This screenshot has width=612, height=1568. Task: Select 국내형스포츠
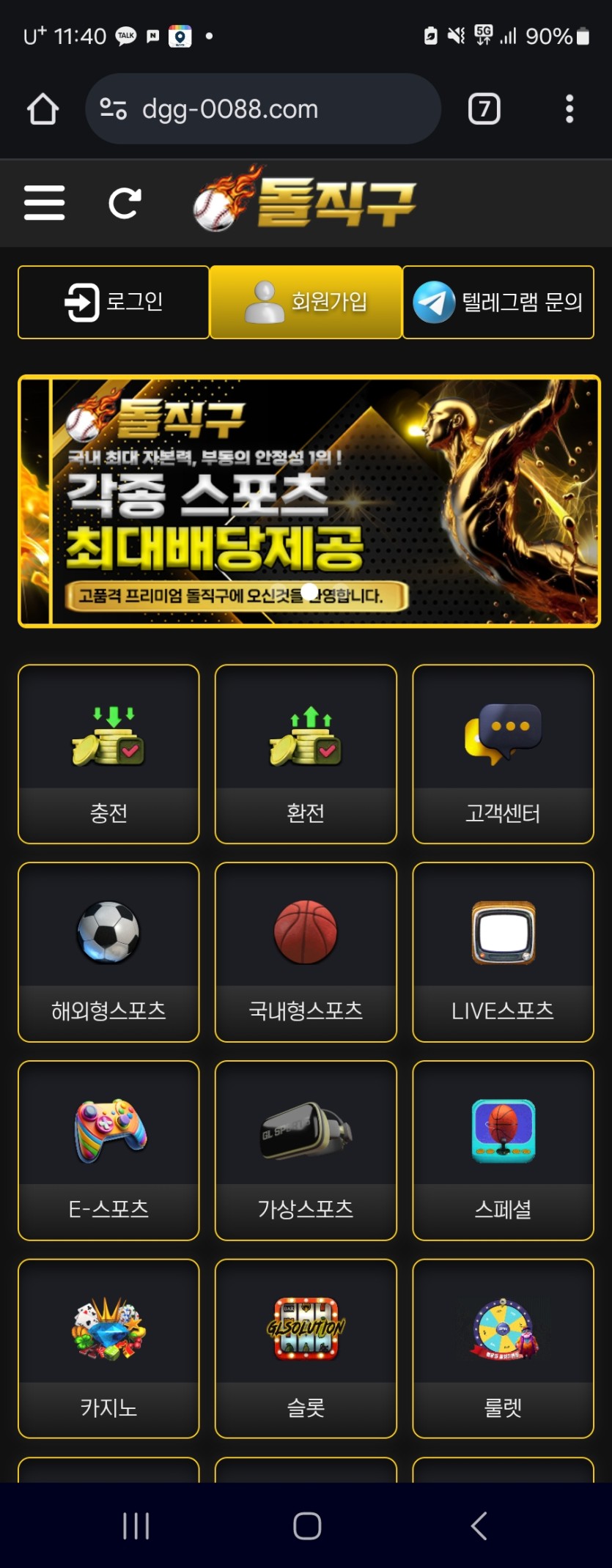[306, 952]
